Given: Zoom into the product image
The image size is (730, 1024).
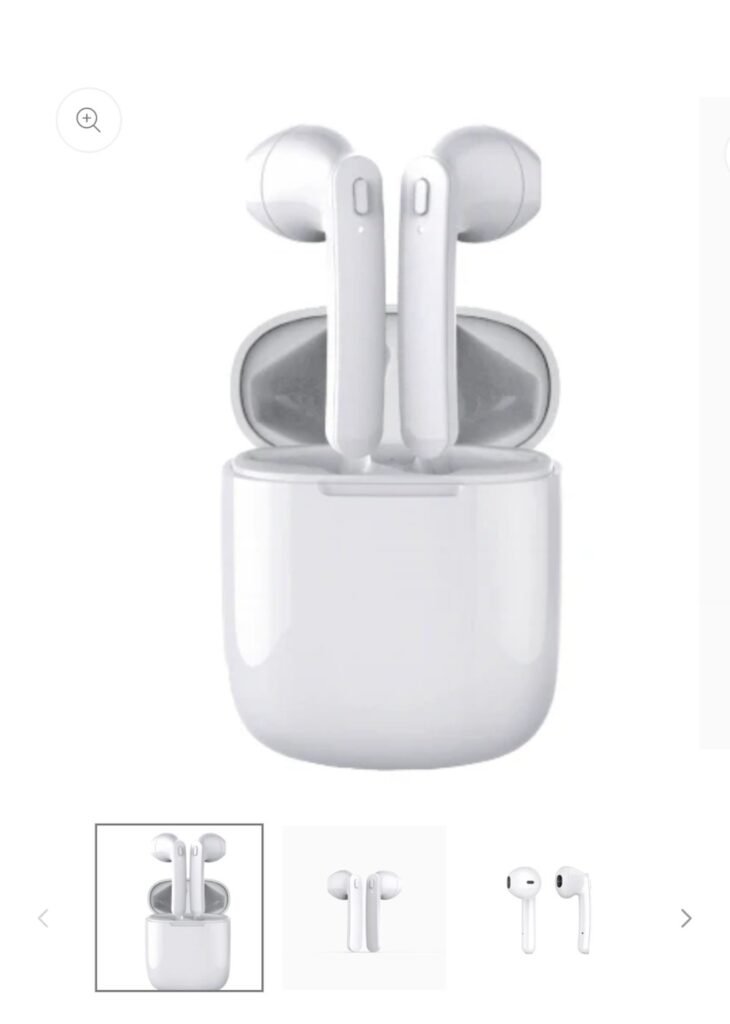Looking at the screenshot, I should point(89,121).
